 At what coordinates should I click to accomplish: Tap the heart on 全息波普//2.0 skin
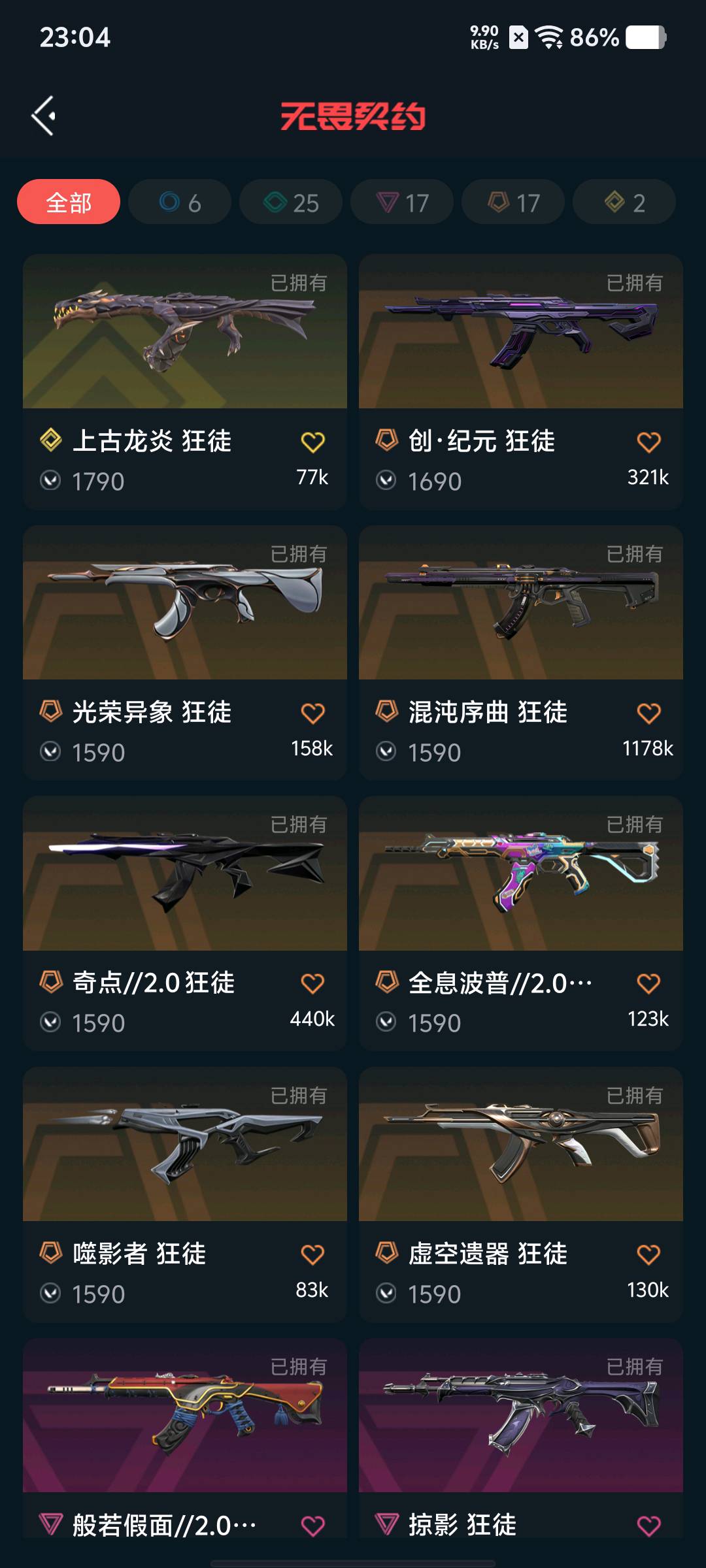(648, 984)
